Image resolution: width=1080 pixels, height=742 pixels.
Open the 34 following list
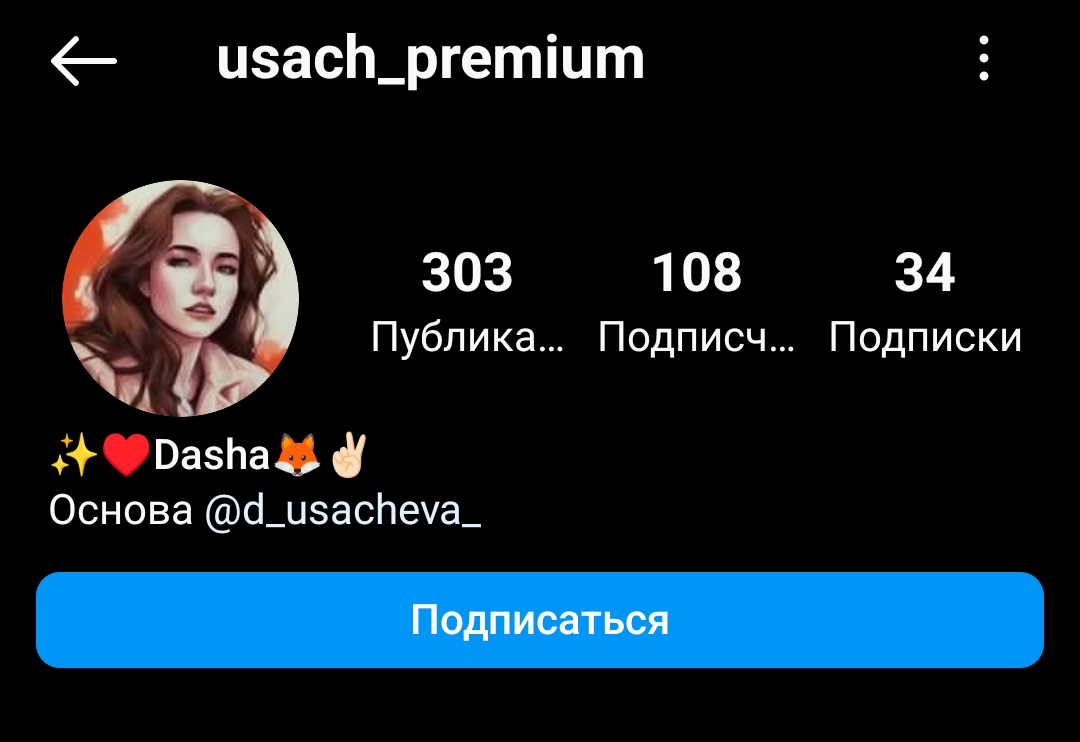(x=925, y=302)
